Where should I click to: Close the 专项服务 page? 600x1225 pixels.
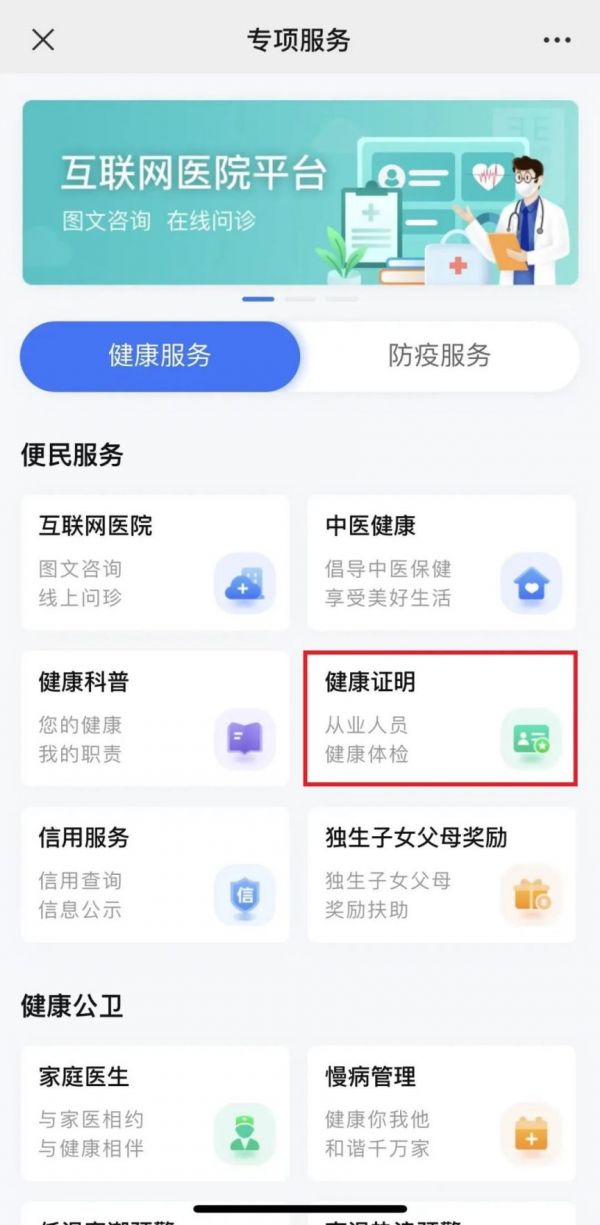pos(43,40)
